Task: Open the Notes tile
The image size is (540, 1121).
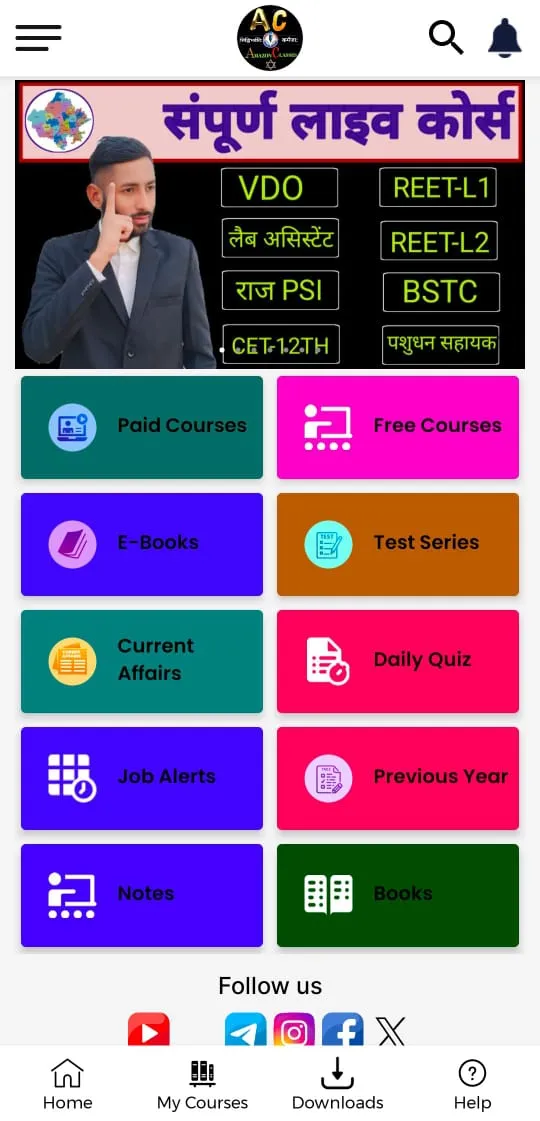Action: (x=142, y=895)
